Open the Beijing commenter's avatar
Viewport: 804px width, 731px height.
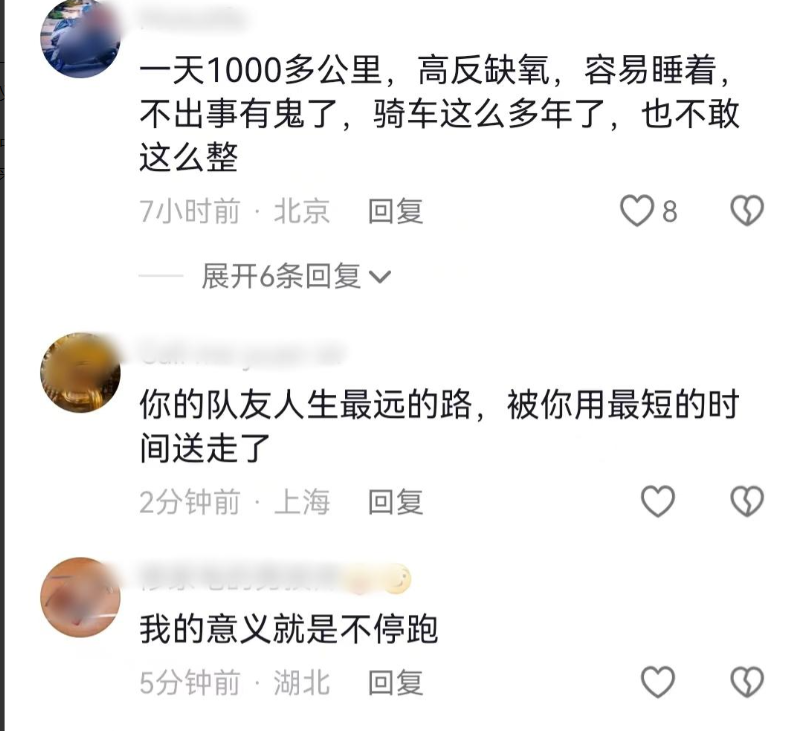(80, 37)
